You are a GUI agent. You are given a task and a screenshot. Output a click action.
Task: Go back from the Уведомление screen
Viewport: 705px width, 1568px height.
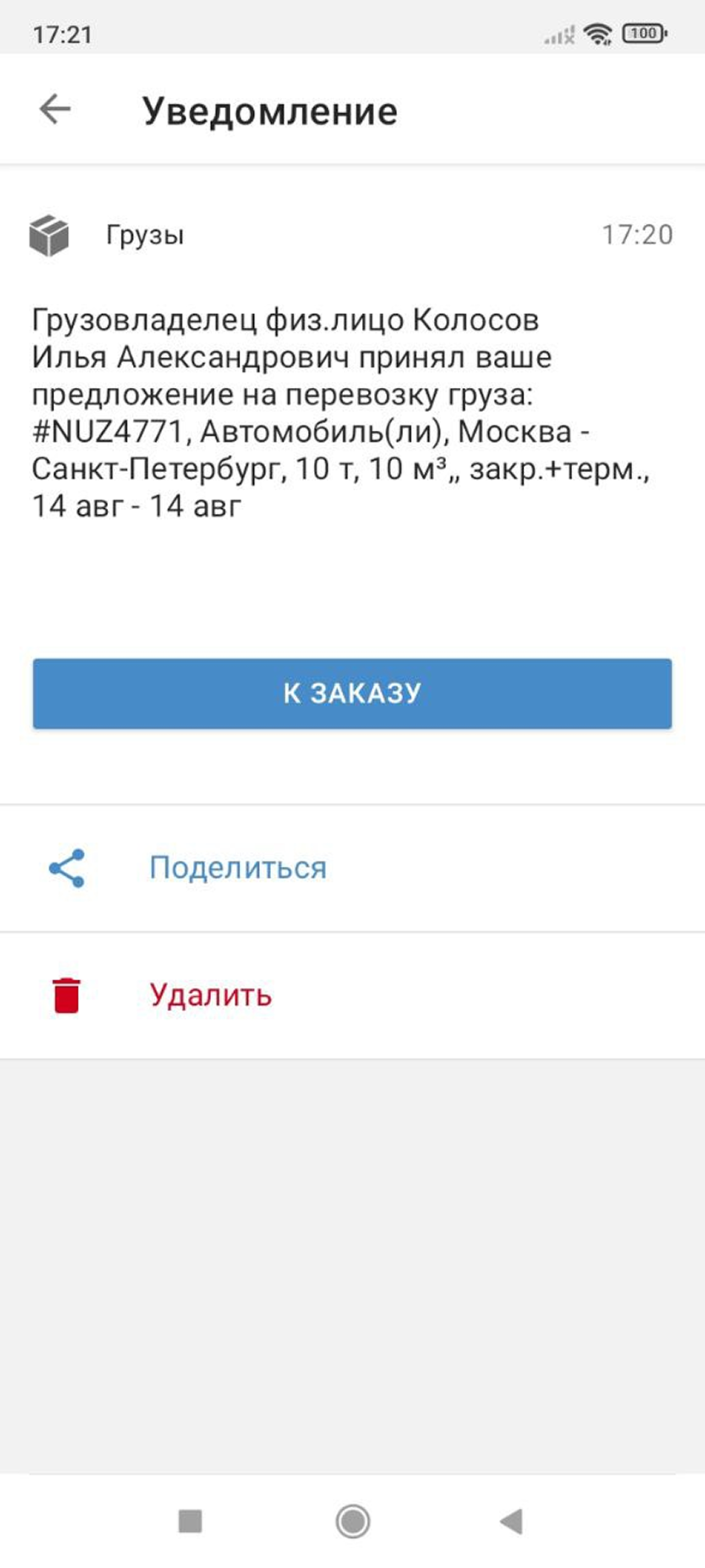(55, 110)
